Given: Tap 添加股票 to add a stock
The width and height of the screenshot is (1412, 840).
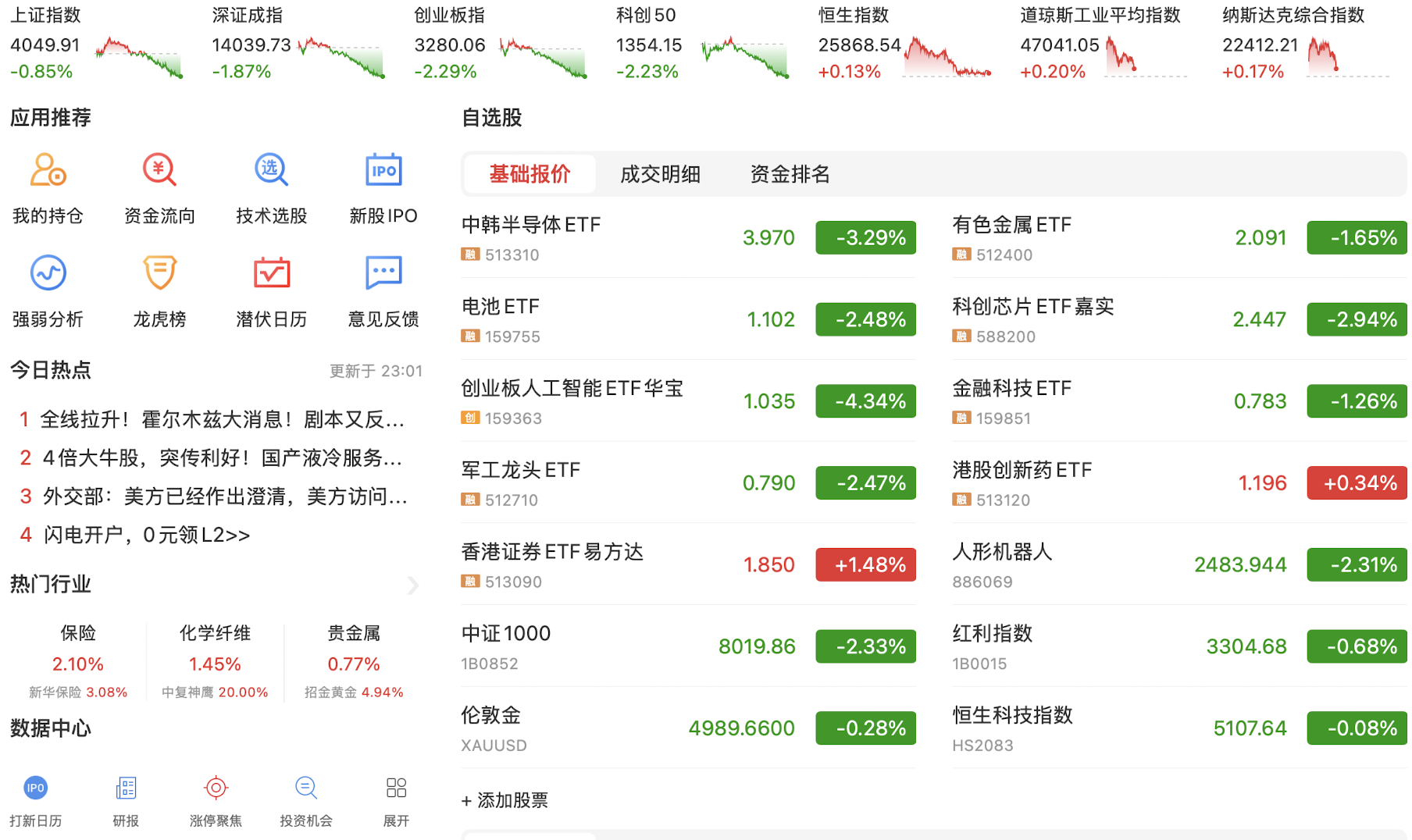Looking at the screenshot, I should pyautogui.click(x=505, y=800).
